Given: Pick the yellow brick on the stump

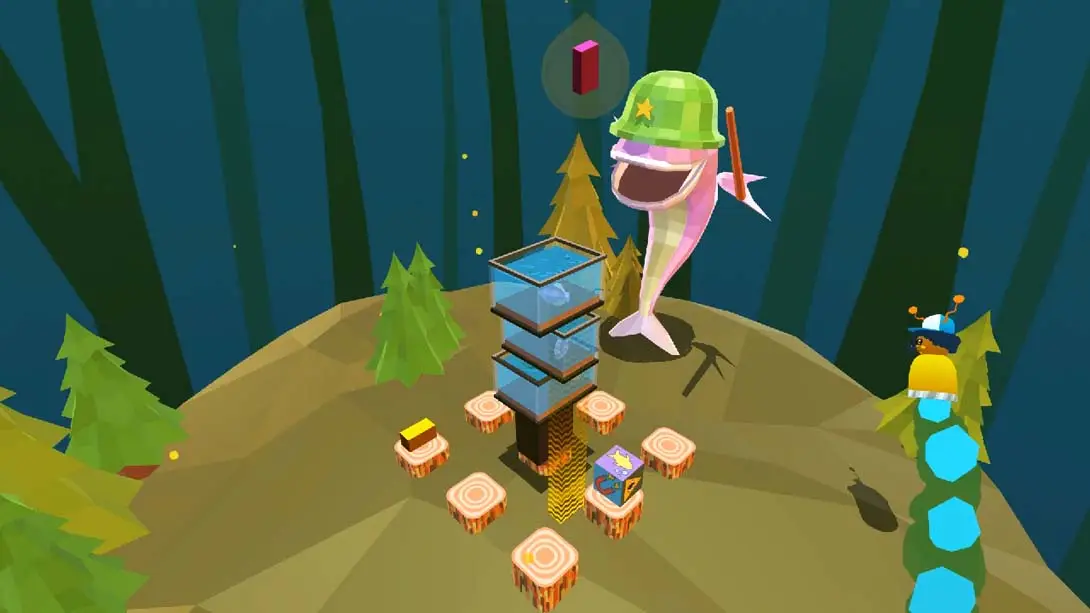Looking at the screenshot, I should point(418,432).
